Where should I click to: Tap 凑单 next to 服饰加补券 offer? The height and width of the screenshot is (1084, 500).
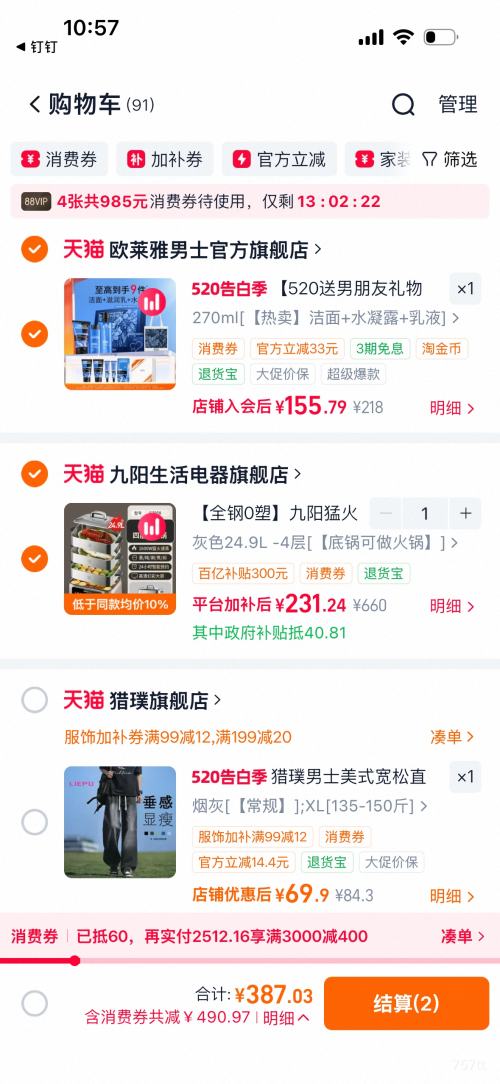pyautogui.click(x=452, y=737)
